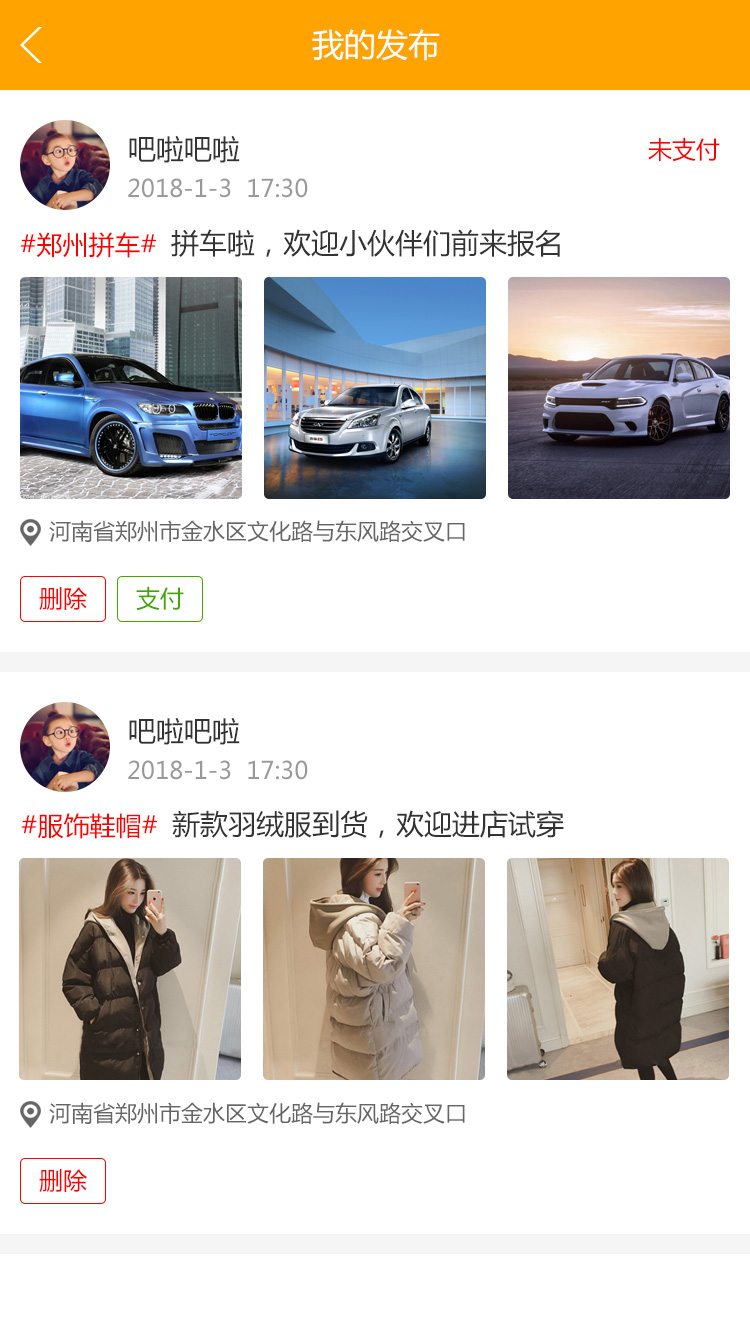This screenshot has width=750, height=1334.
Task: Open the blue BMW photo
Action: (131, 388)
